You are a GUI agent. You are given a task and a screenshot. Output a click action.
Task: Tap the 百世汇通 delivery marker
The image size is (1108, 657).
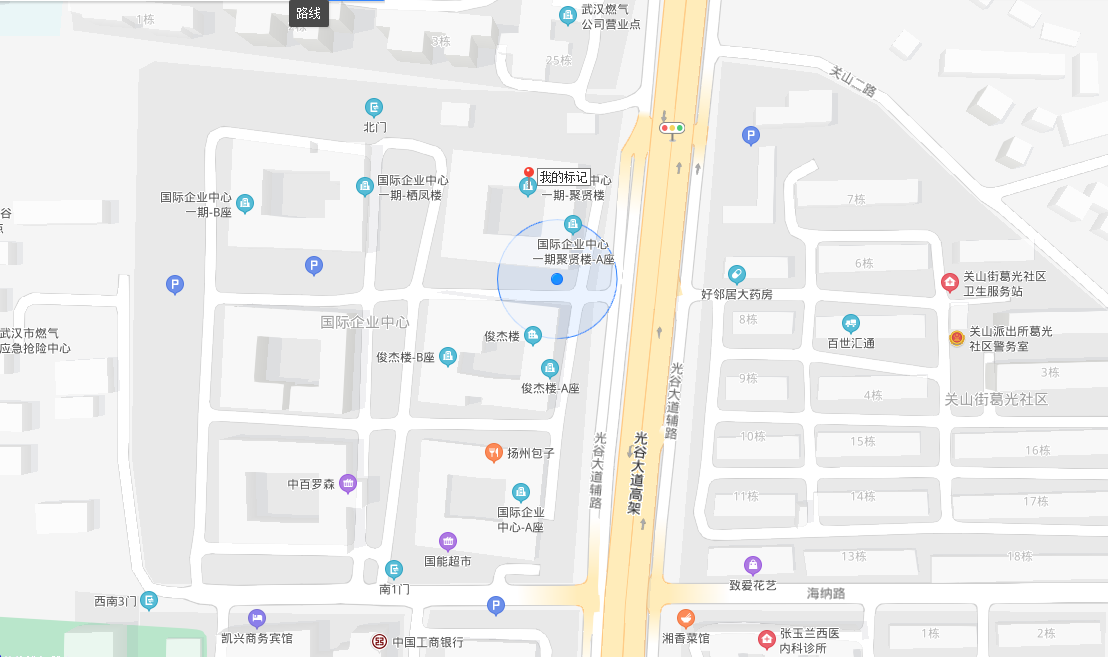[850, 323]
